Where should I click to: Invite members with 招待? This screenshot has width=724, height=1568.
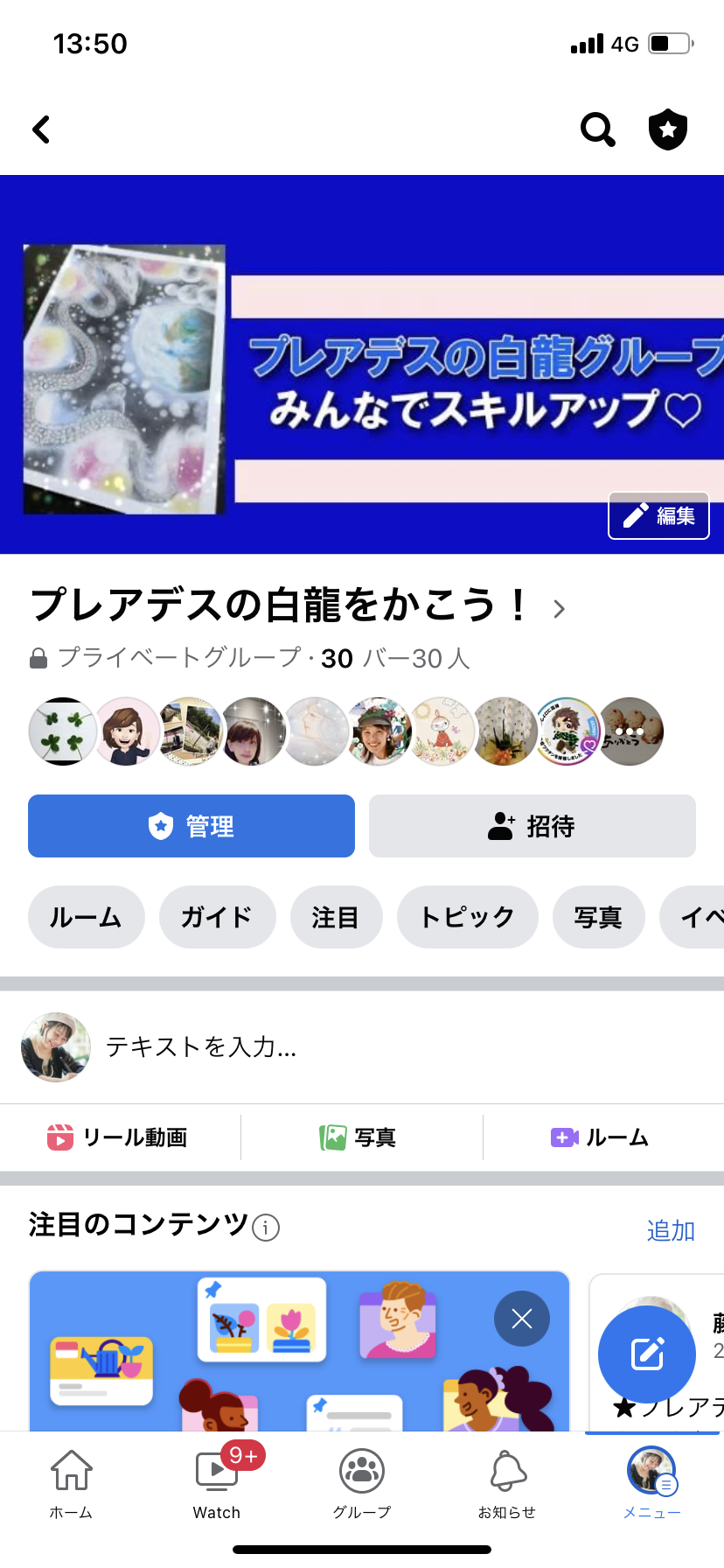coord(533,826)
